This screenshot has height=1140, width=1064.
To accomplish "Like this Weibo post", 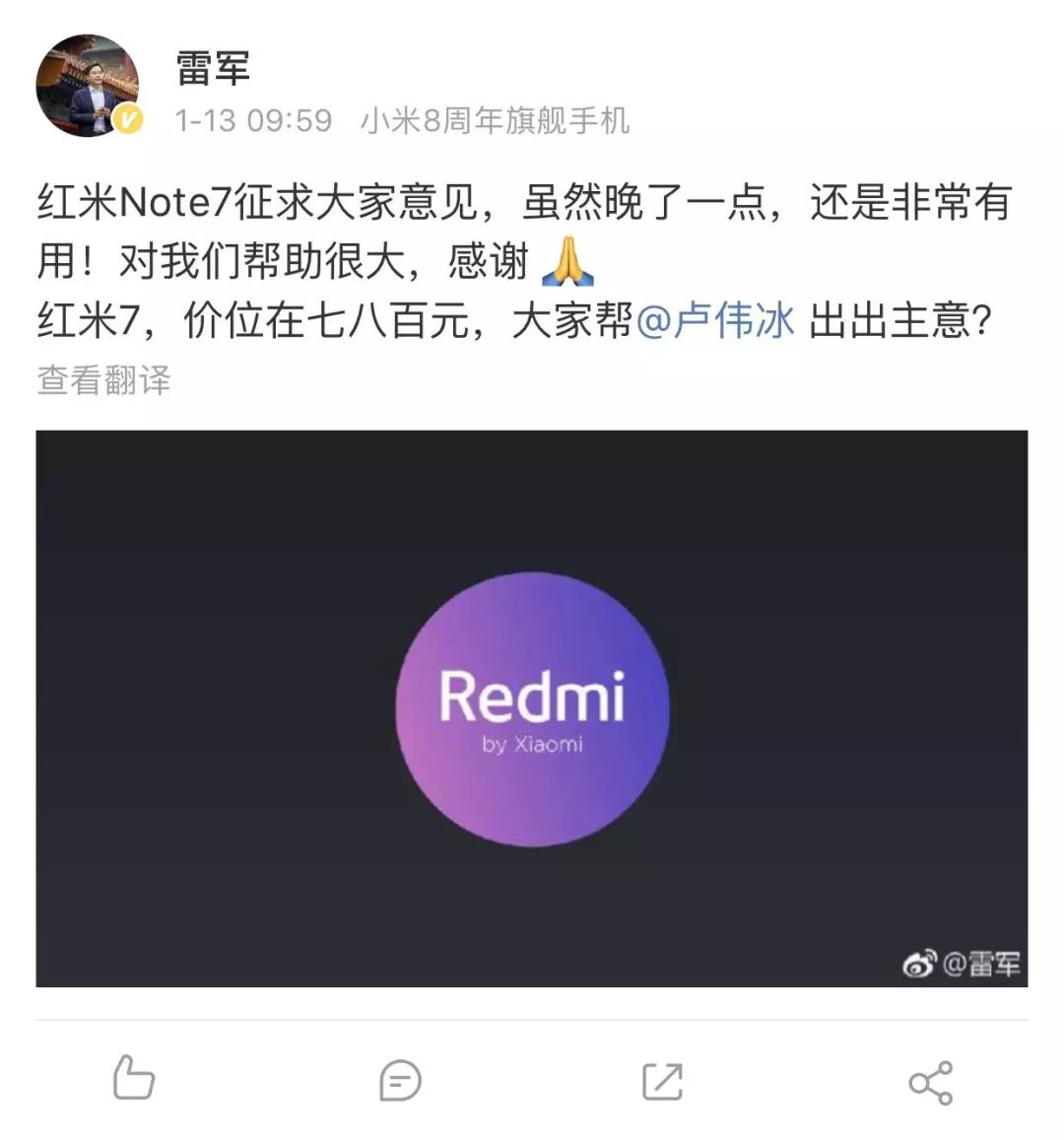I will click(133, 1079).
